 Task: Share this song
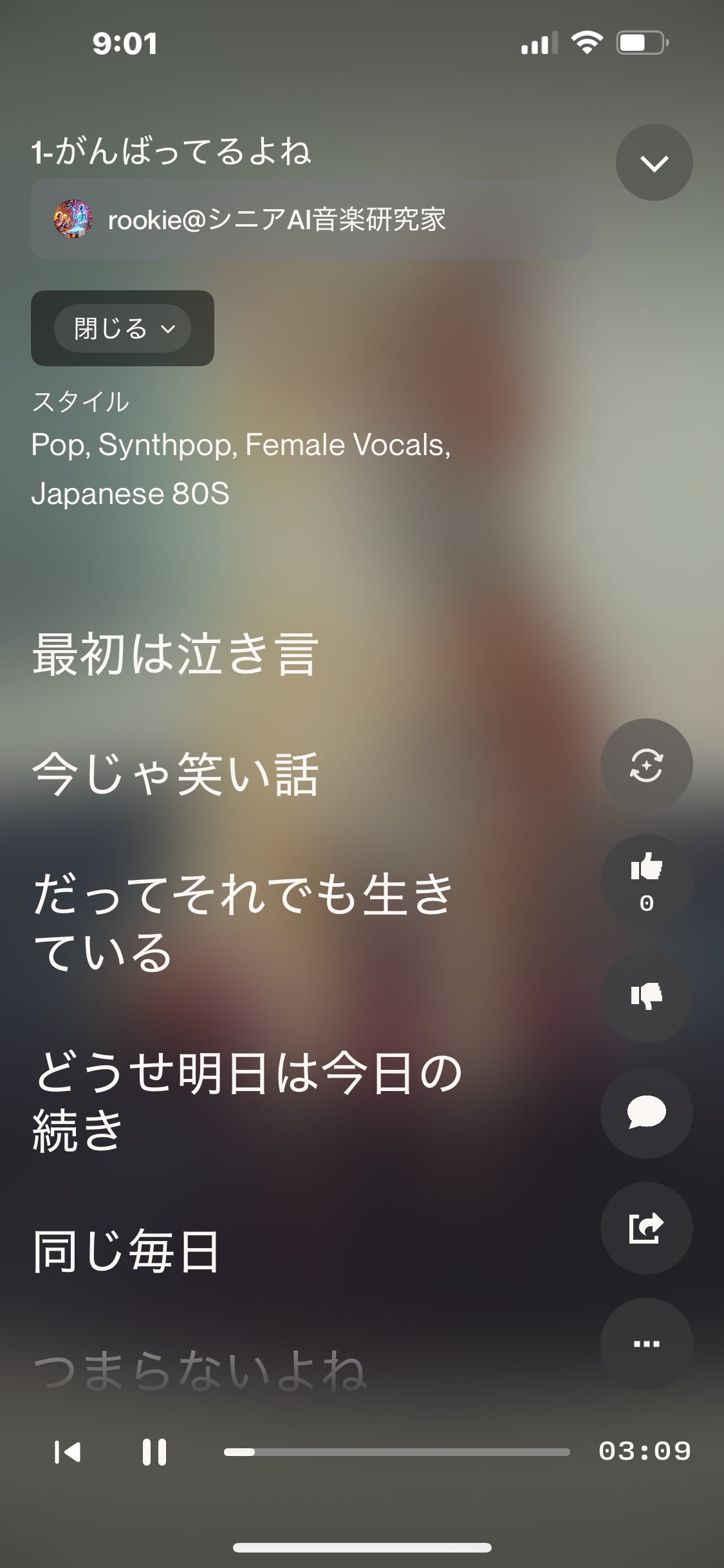tap(646, 1227)
